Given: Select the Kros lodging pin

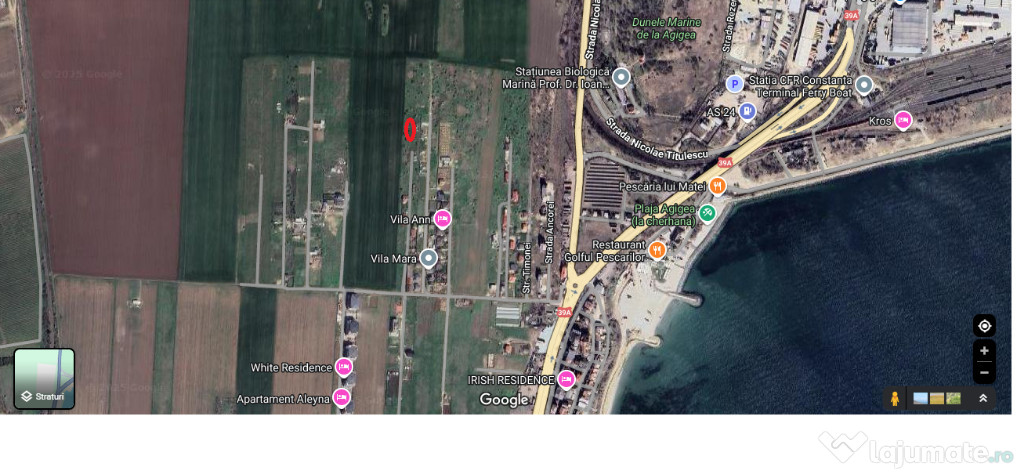Looking at the screenshot, I should [903, 121].
